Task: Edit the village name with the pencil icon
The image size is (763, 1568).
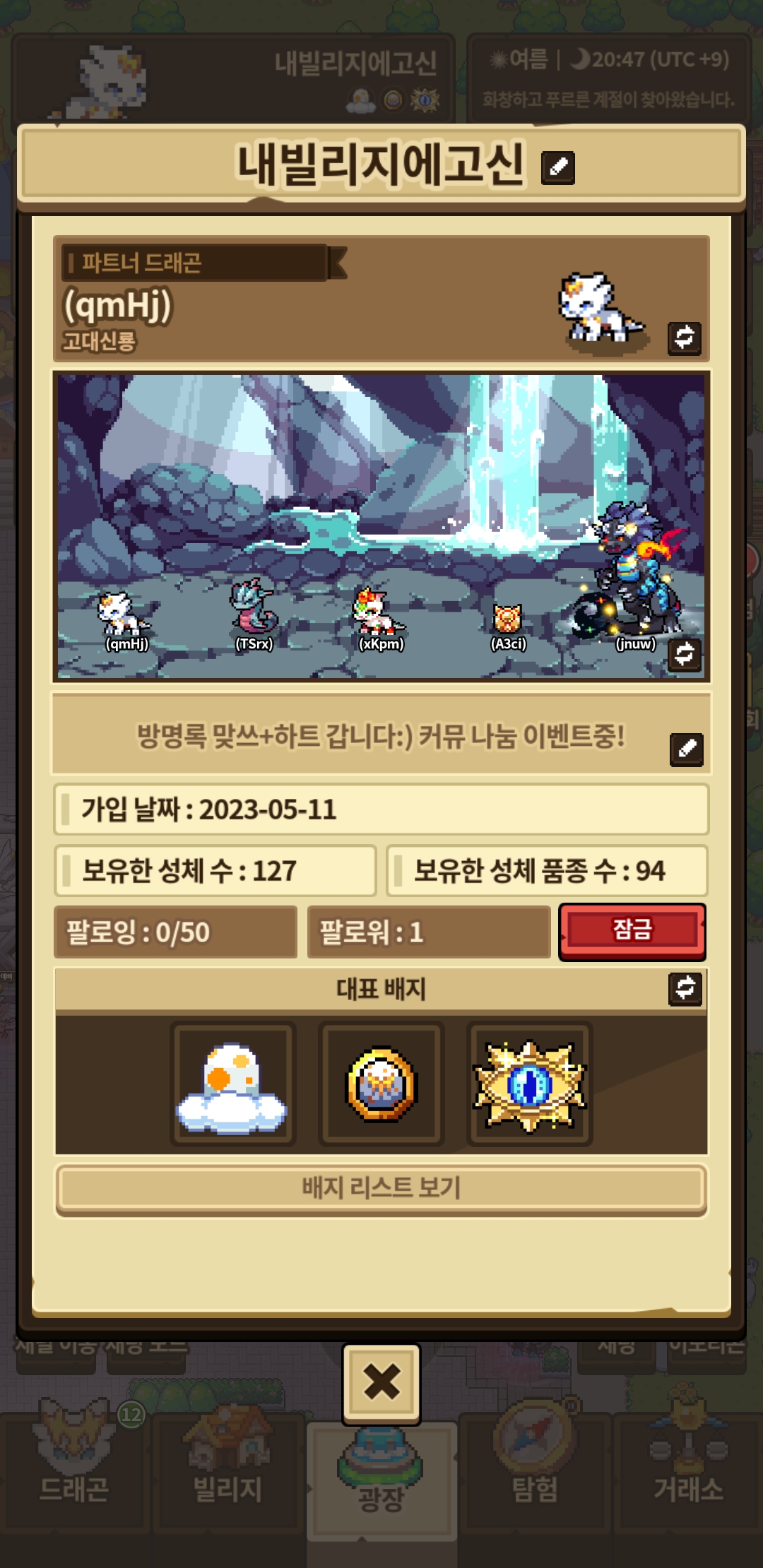Action: tap(557, 167)
